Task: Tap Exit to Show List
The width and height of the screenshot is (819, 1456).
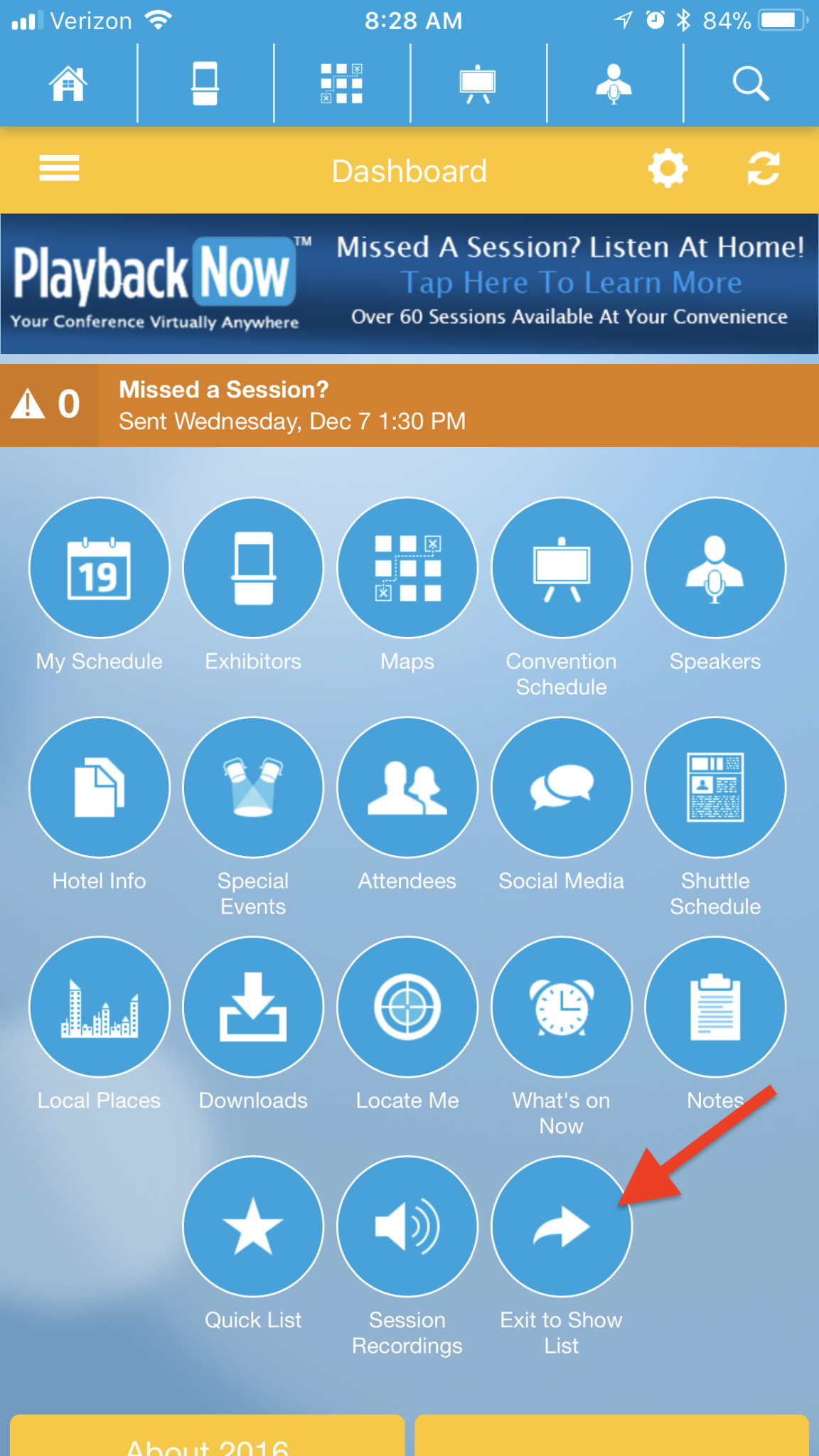Action: [562, 1226]
